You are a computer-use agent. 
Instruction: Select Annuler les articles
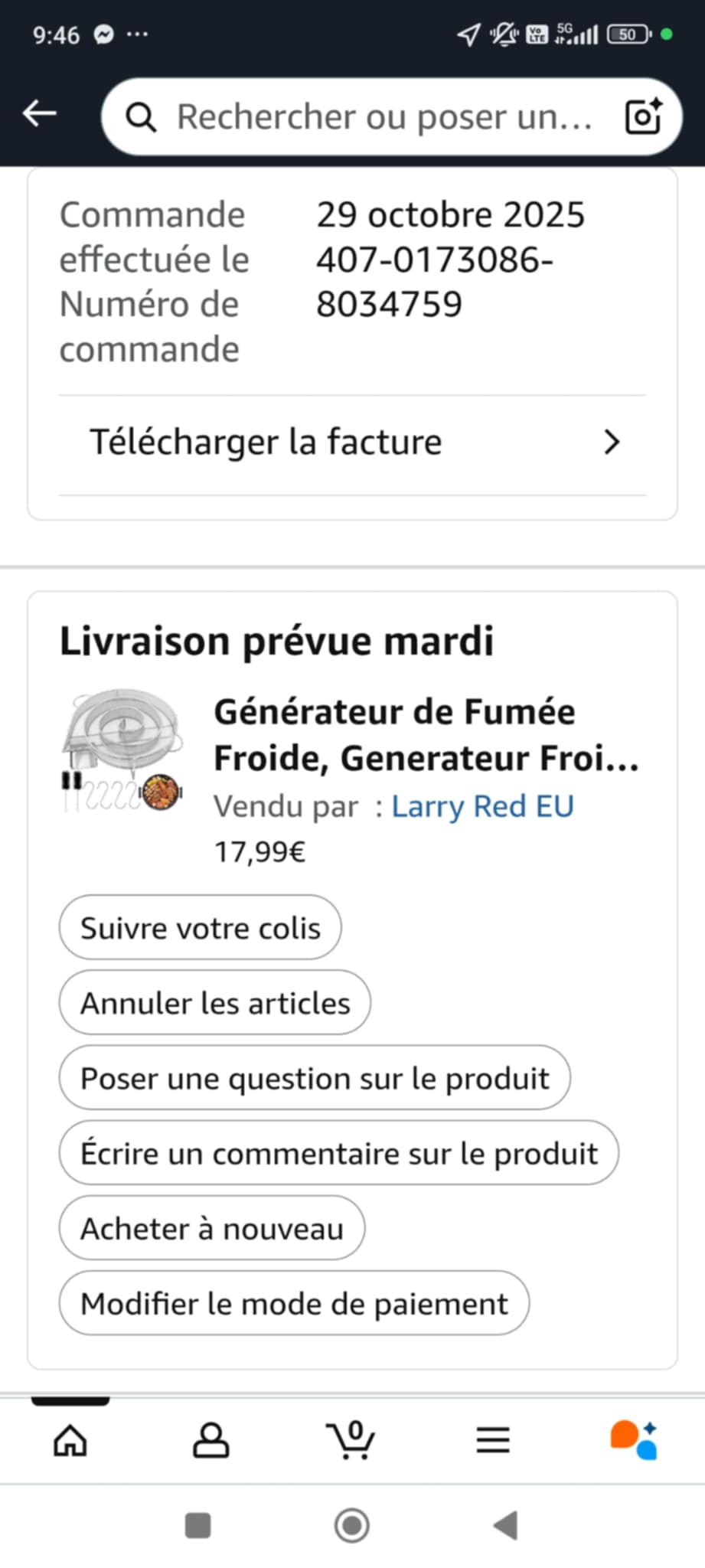tap(215, 1003)
